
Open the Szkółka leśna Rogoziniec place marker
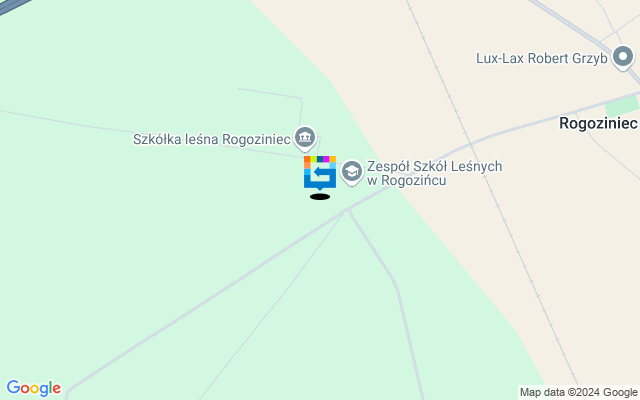[x=306, y=137]
